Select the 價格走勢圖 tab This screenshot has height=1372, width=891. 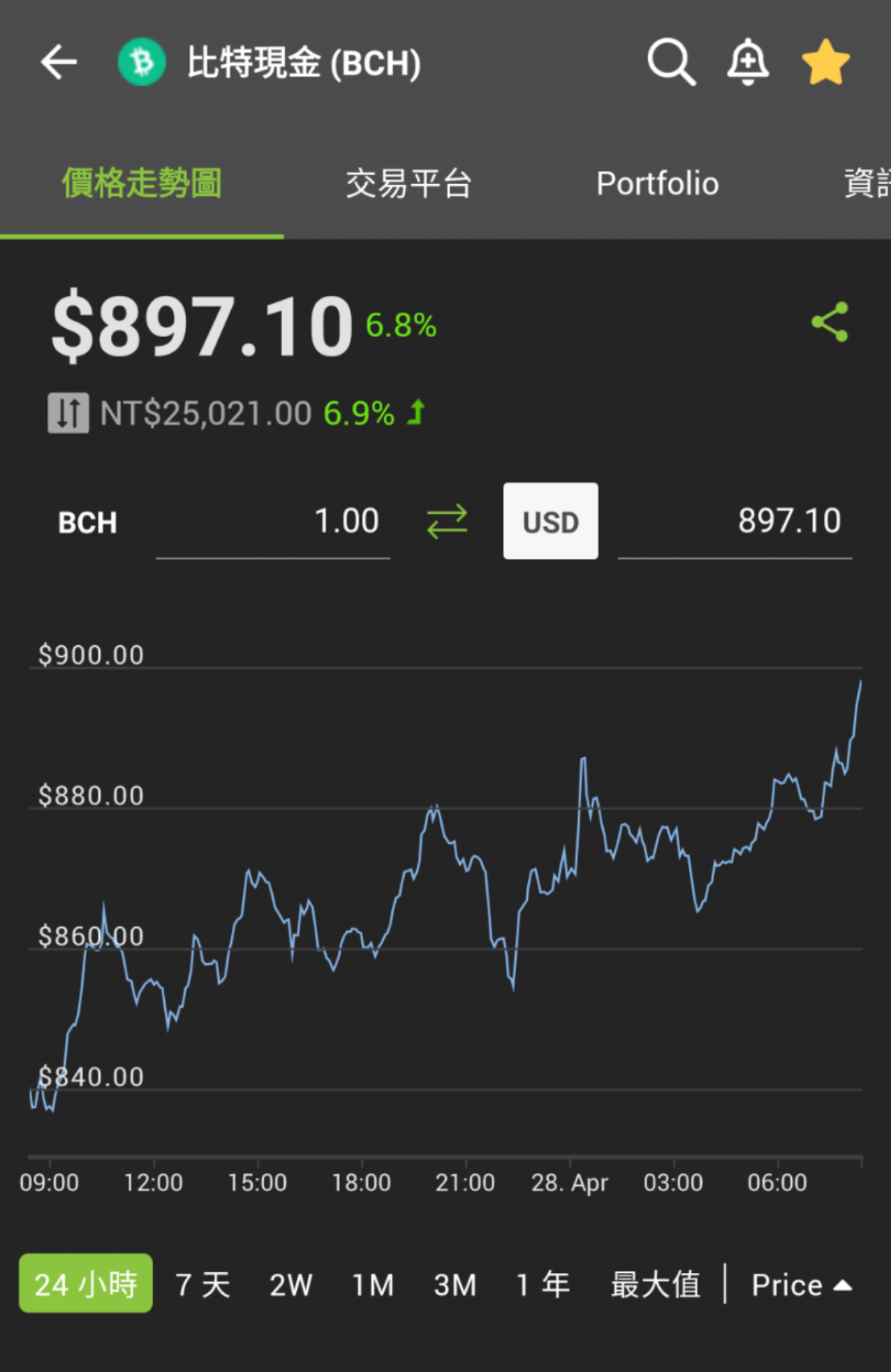click(141, 184)
